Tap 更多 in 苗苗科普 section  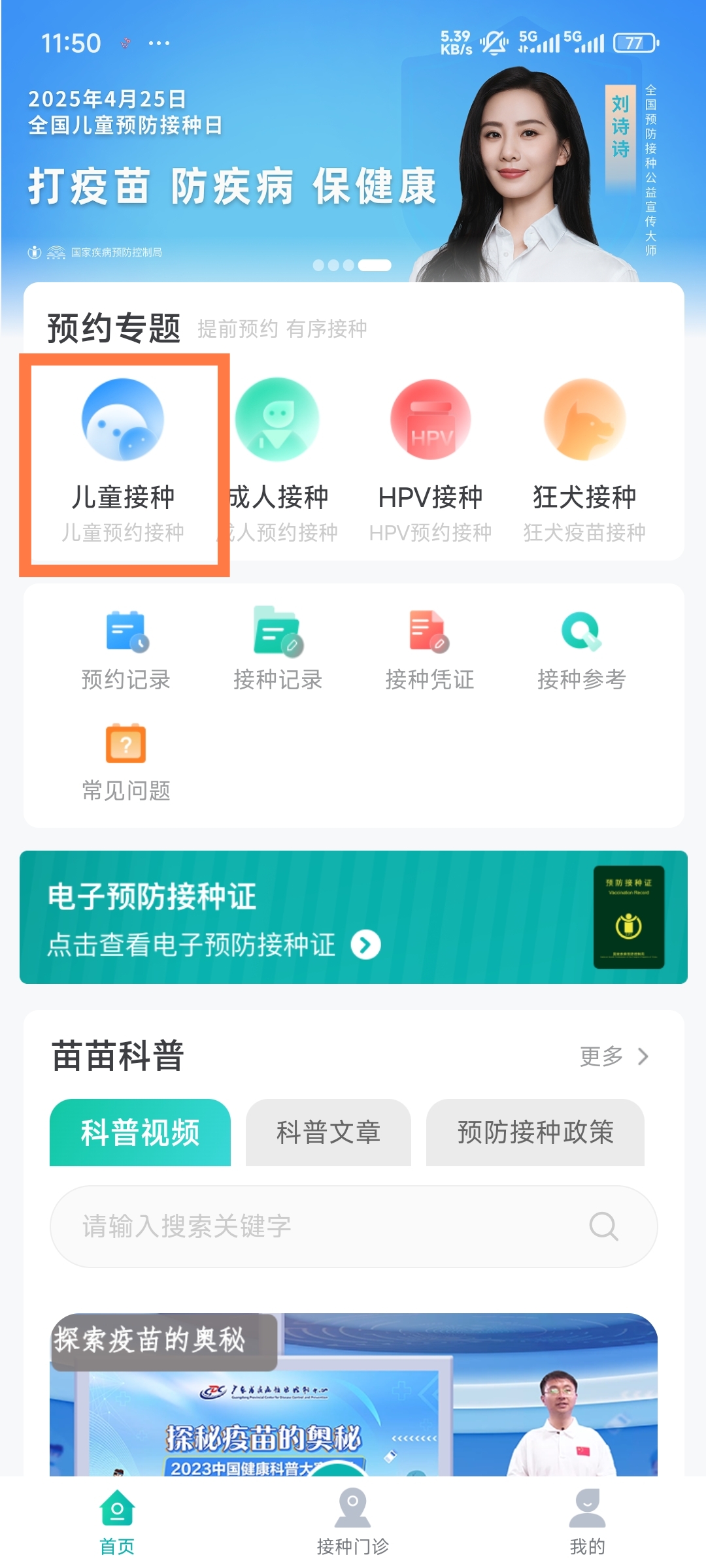(x=613, y=1056)
